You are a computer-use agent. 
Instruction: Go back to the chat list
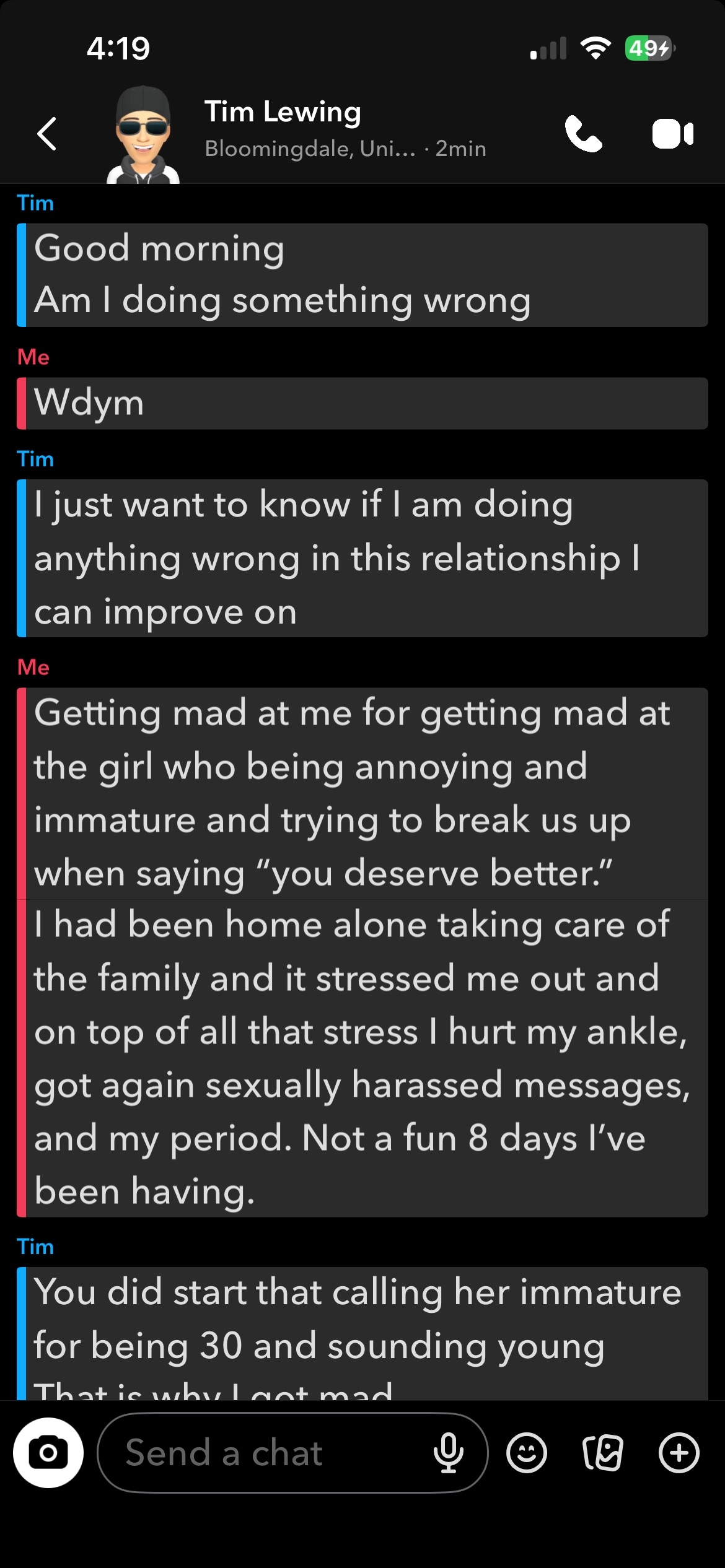47,134
